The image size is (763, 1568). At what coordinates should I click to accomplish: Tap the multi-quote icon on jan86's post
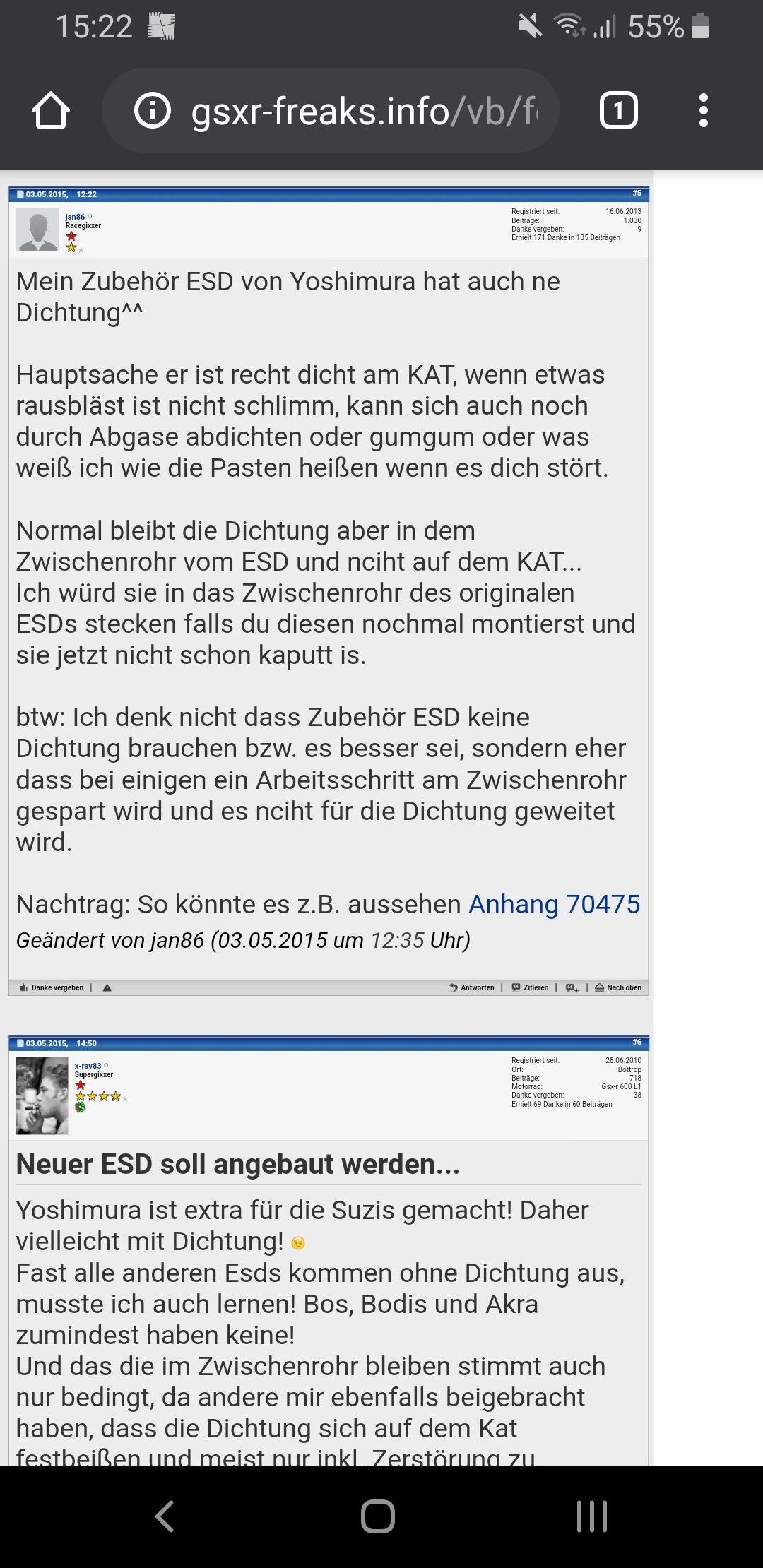pyautogui.click(x=572, y=987)
